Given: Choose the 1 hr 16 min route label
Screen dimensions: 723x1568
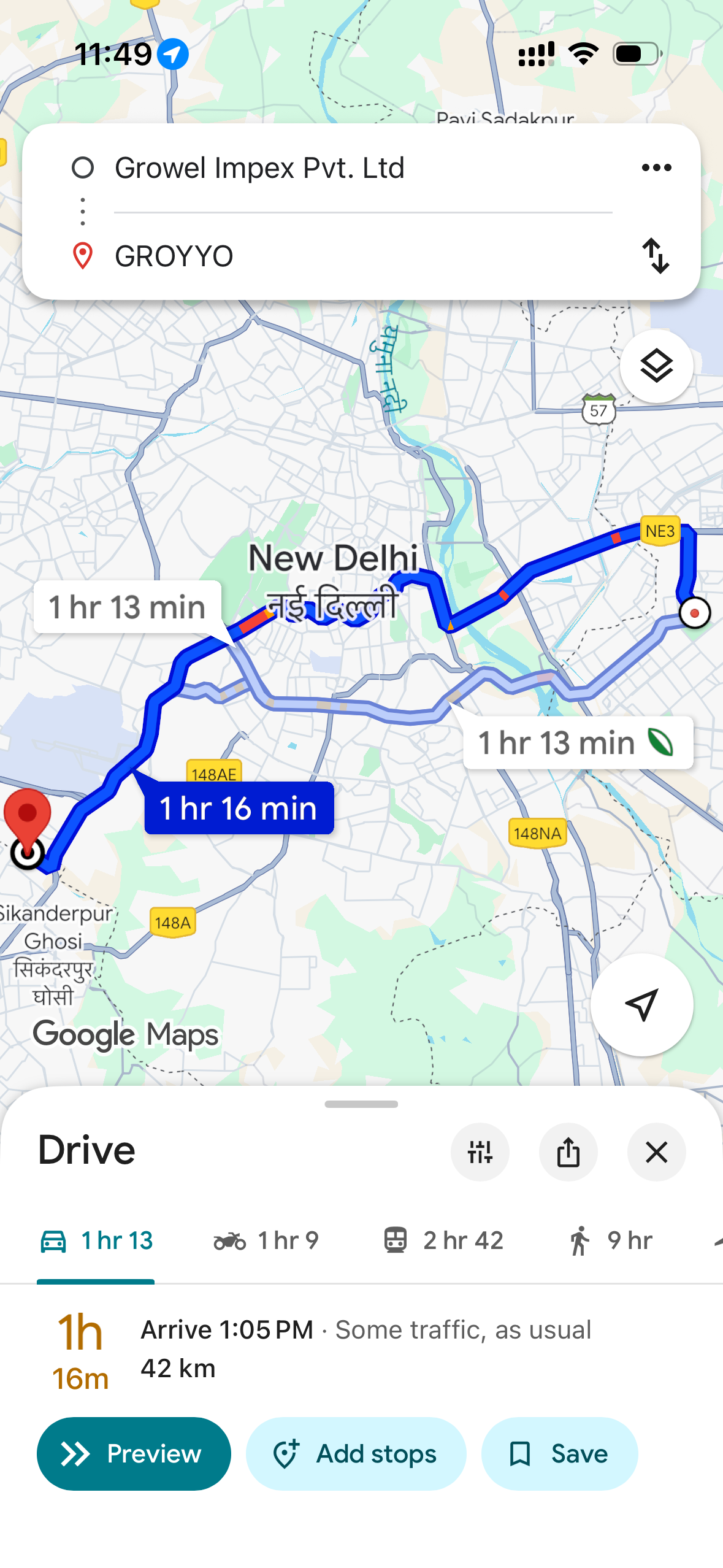Looking at the screenshot, I should [x=239, y=808].
